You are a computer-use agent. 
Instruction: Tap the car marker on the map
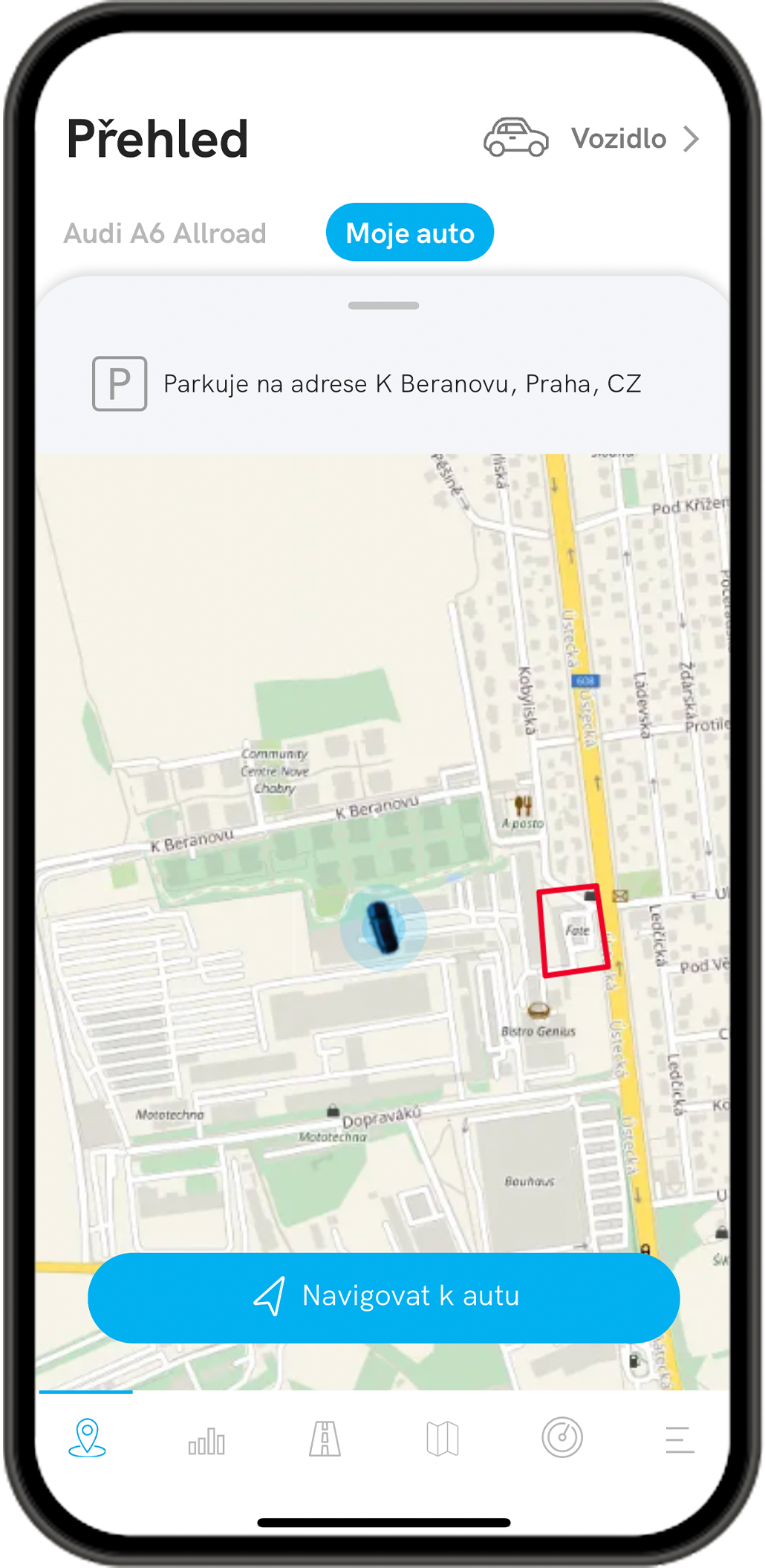pos(382,927)
